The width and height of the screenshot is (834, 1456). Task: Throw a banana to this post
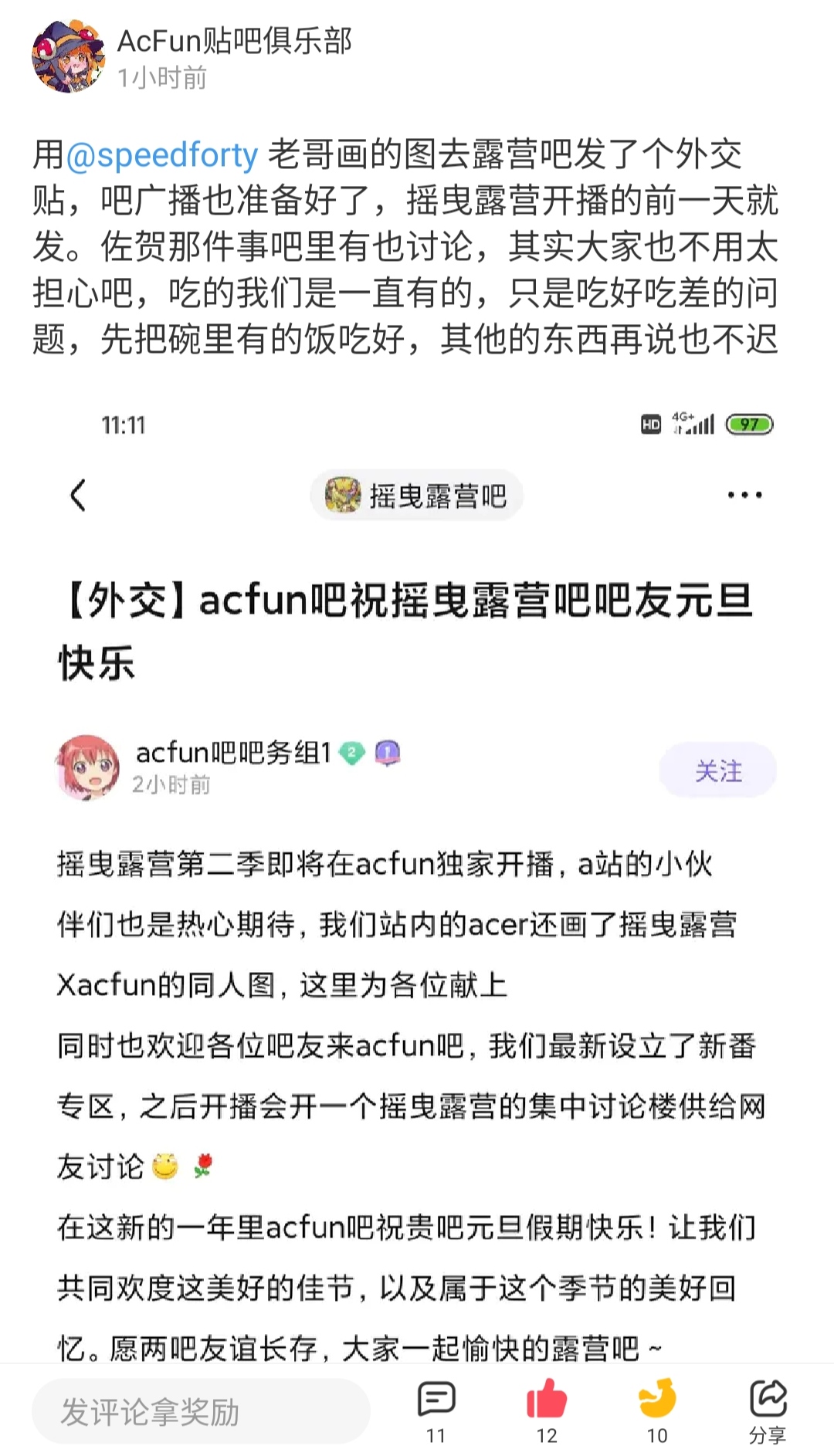pyautogui.click(x=656, y=1410)
